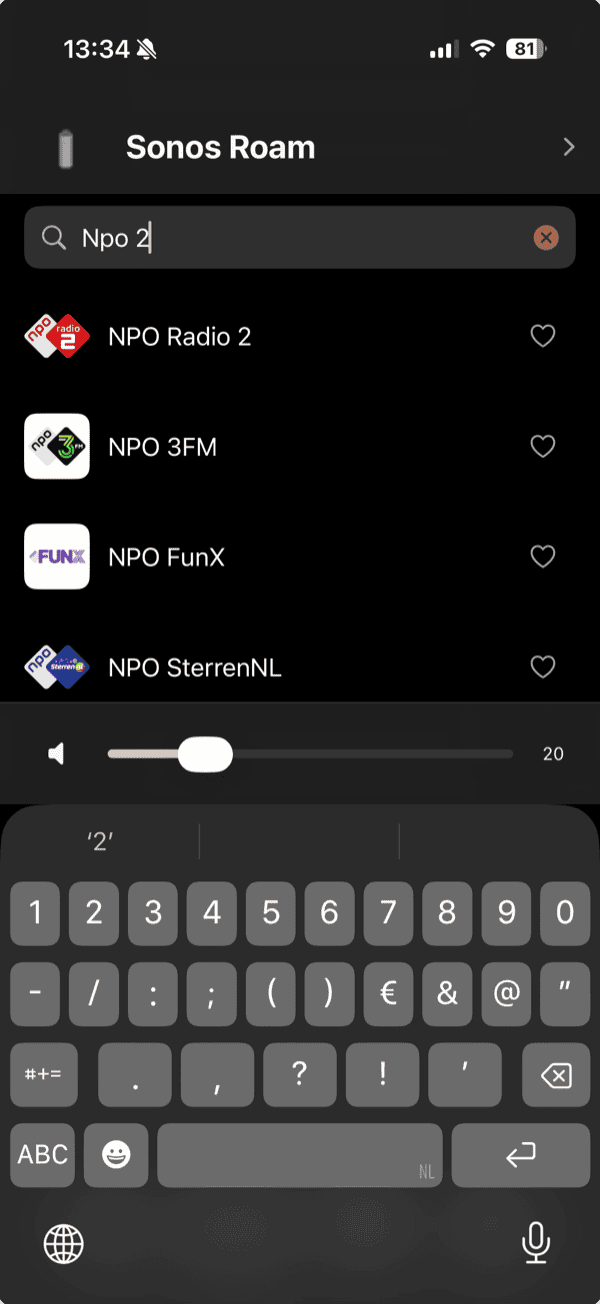Play NPO Radio 2 station

(180, 337)
